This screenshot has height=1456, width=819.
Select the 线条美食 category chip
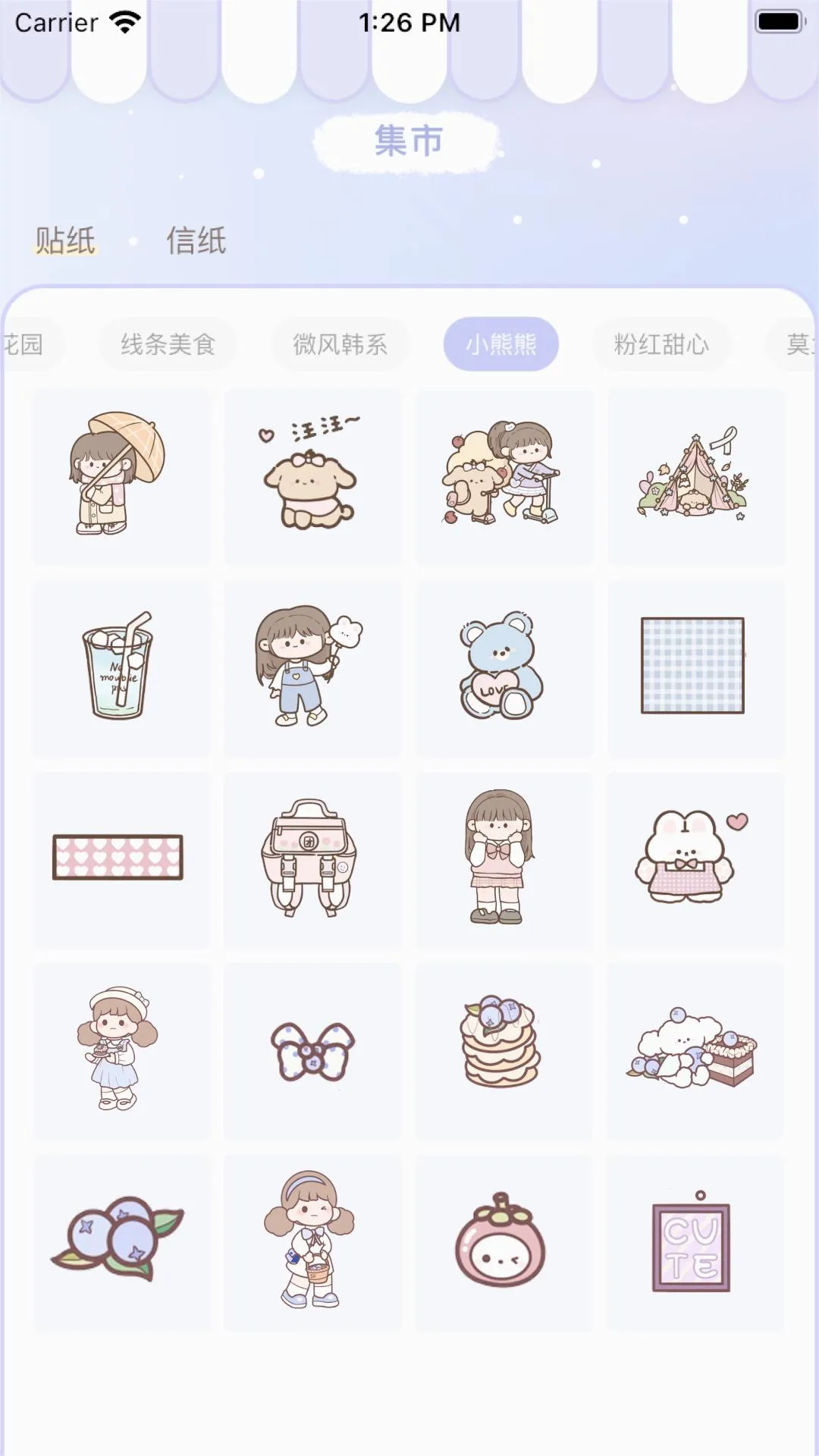click(168, 344)
